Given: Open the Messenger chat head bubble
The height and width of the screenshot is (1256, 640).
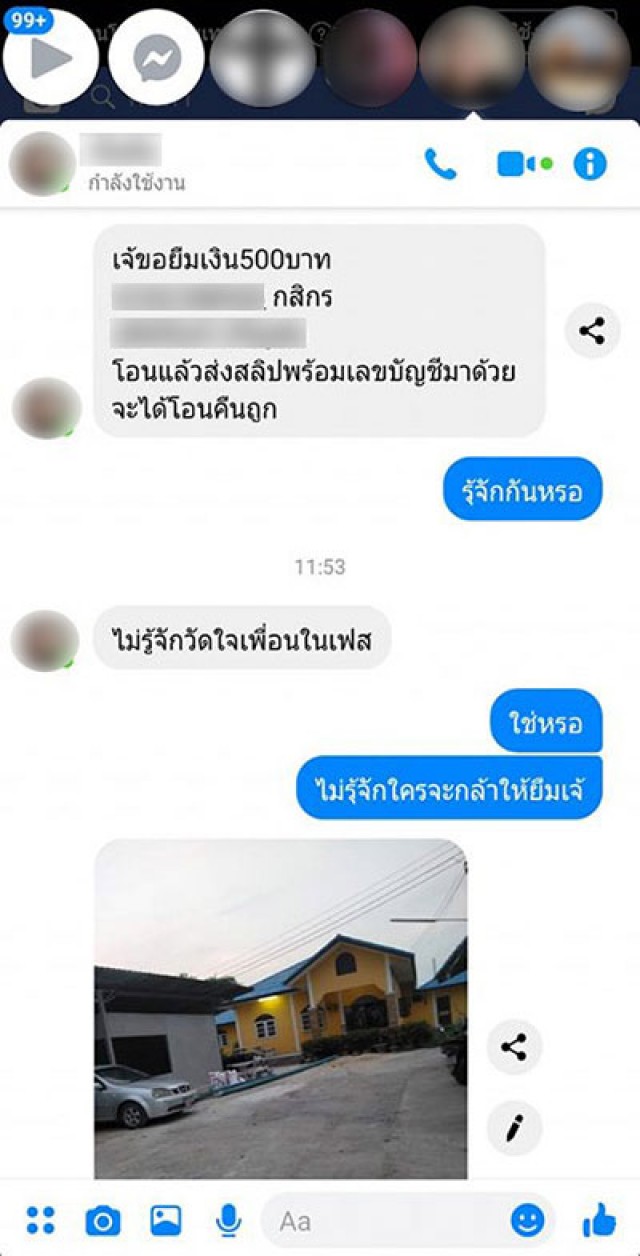Looking at the screenshot, I should (156, 58).
